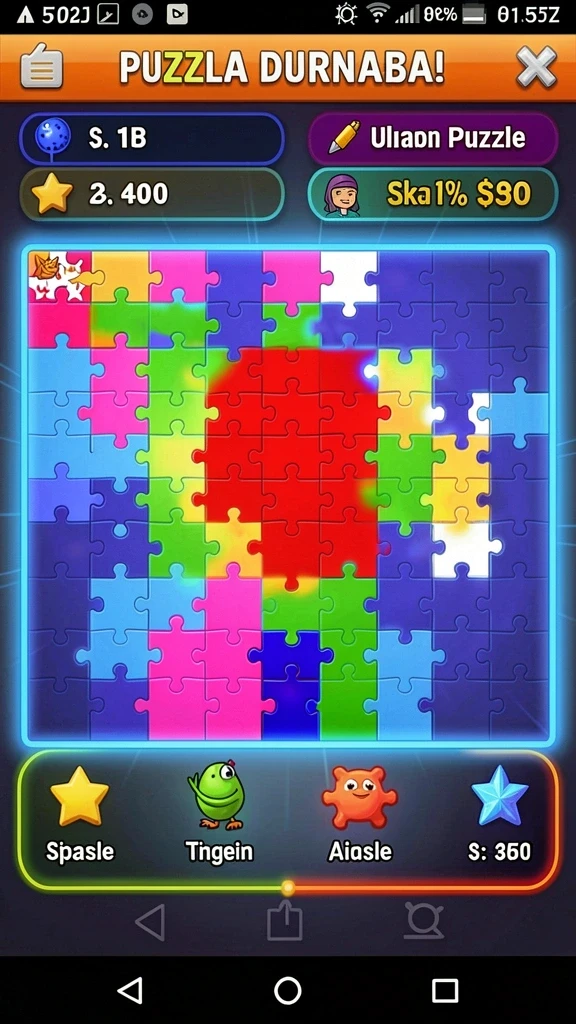
Task: Tap the in-game icon right of share
Action: (423, 921)
